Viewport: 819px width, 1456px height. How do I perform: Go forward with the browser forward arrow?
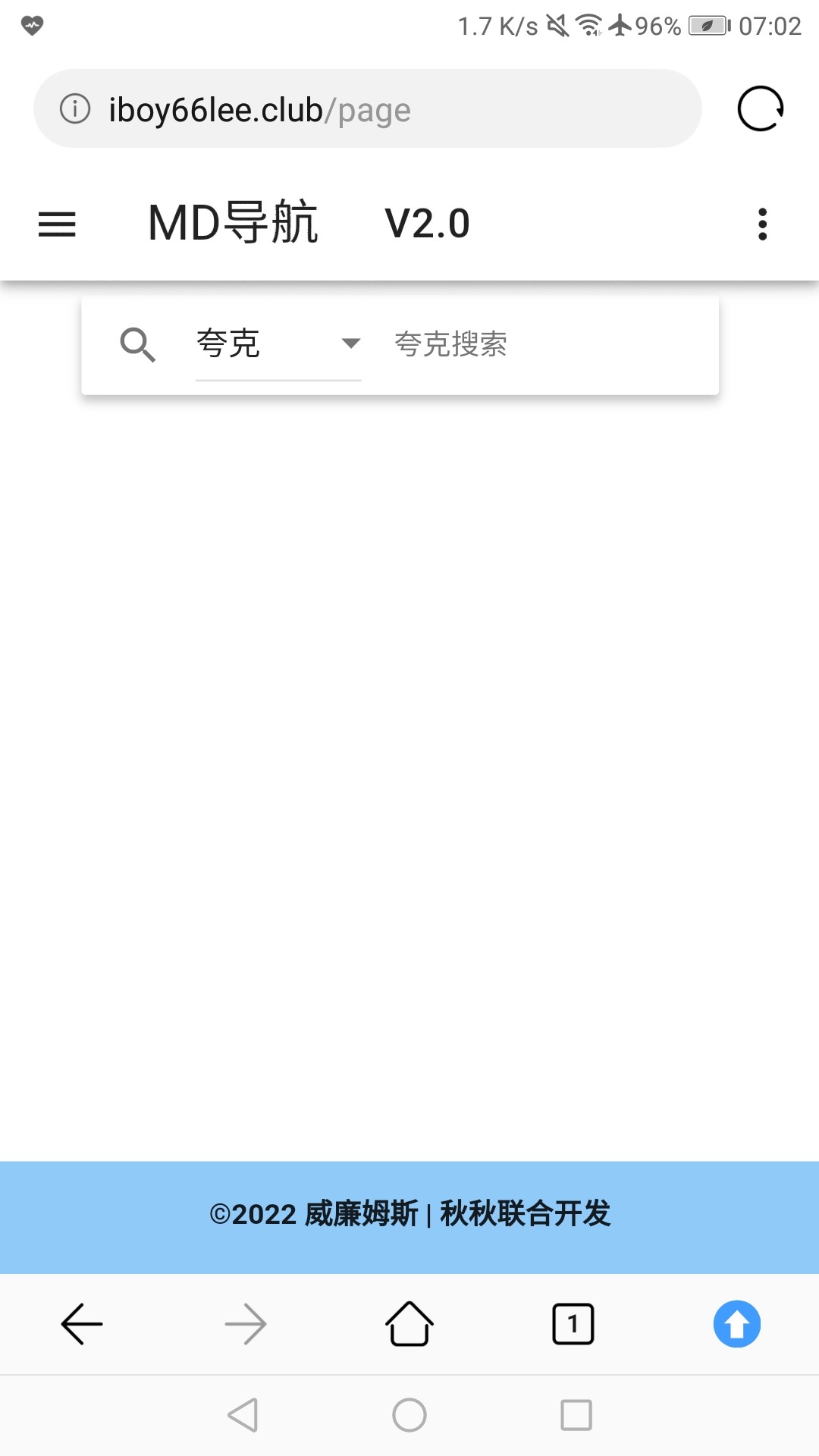click(246, 1324)
